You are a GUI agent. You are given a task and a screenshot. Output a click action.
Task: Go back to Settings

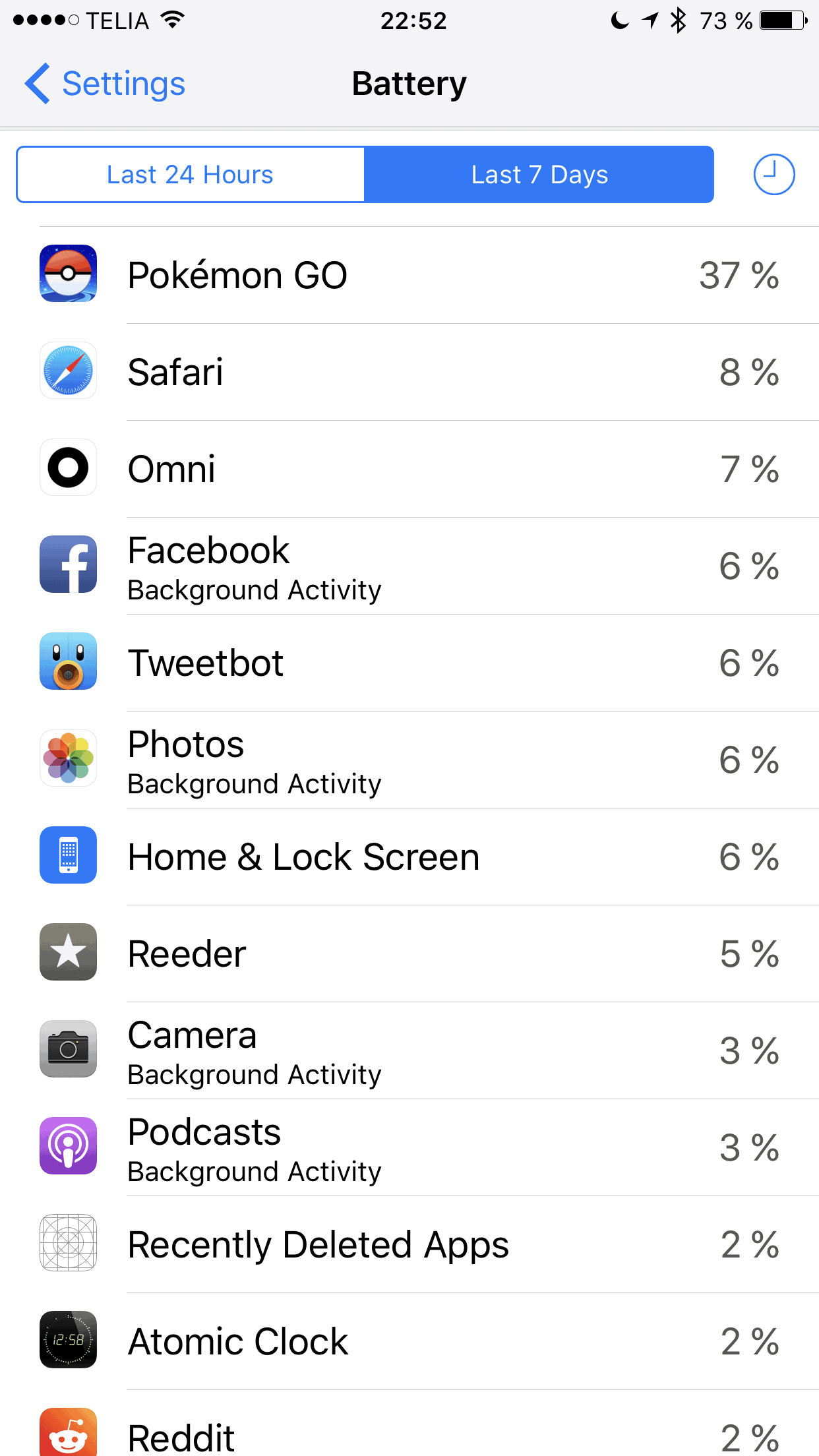tap(105, 84)
